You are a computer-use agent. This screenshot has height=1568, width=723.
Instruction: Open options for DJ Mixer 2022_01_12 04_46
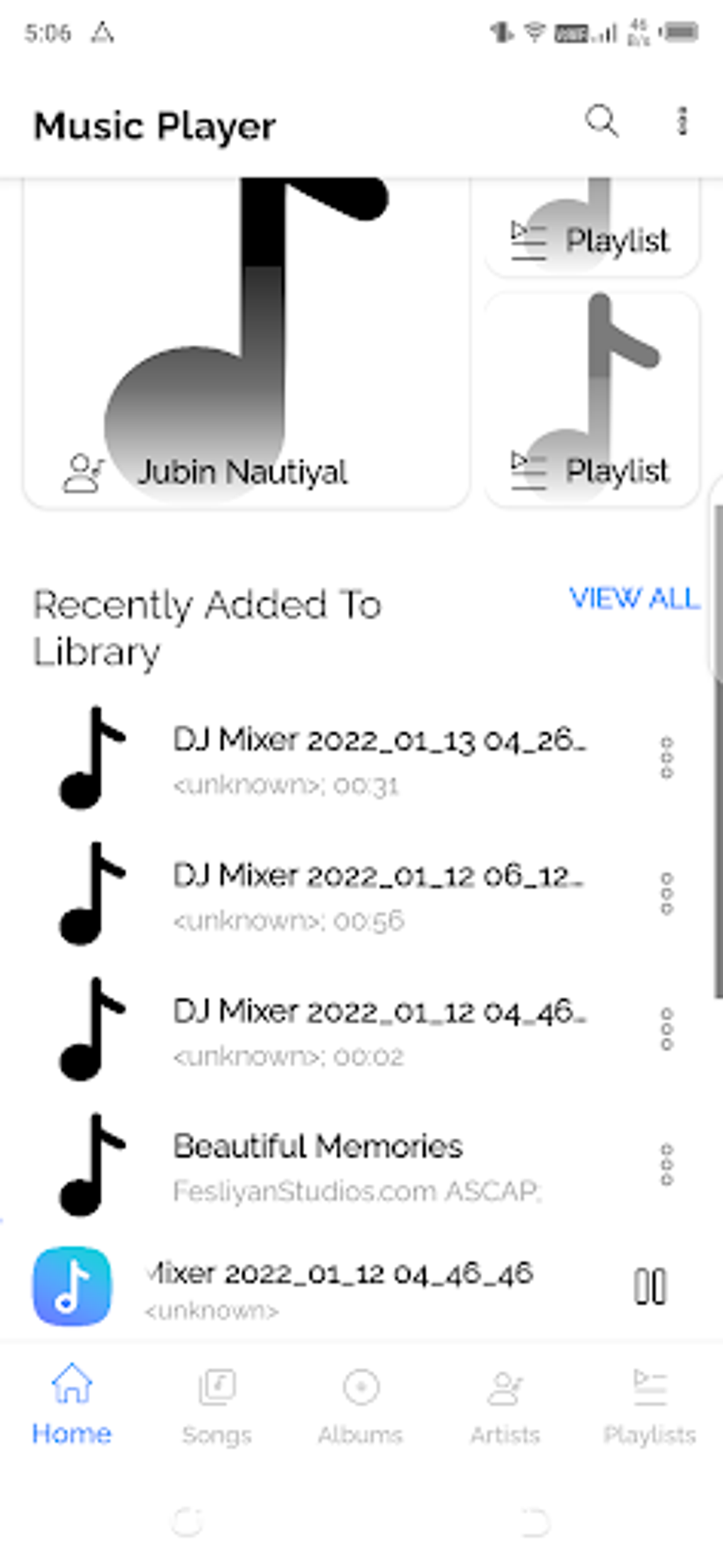(x=666, y=1030)
